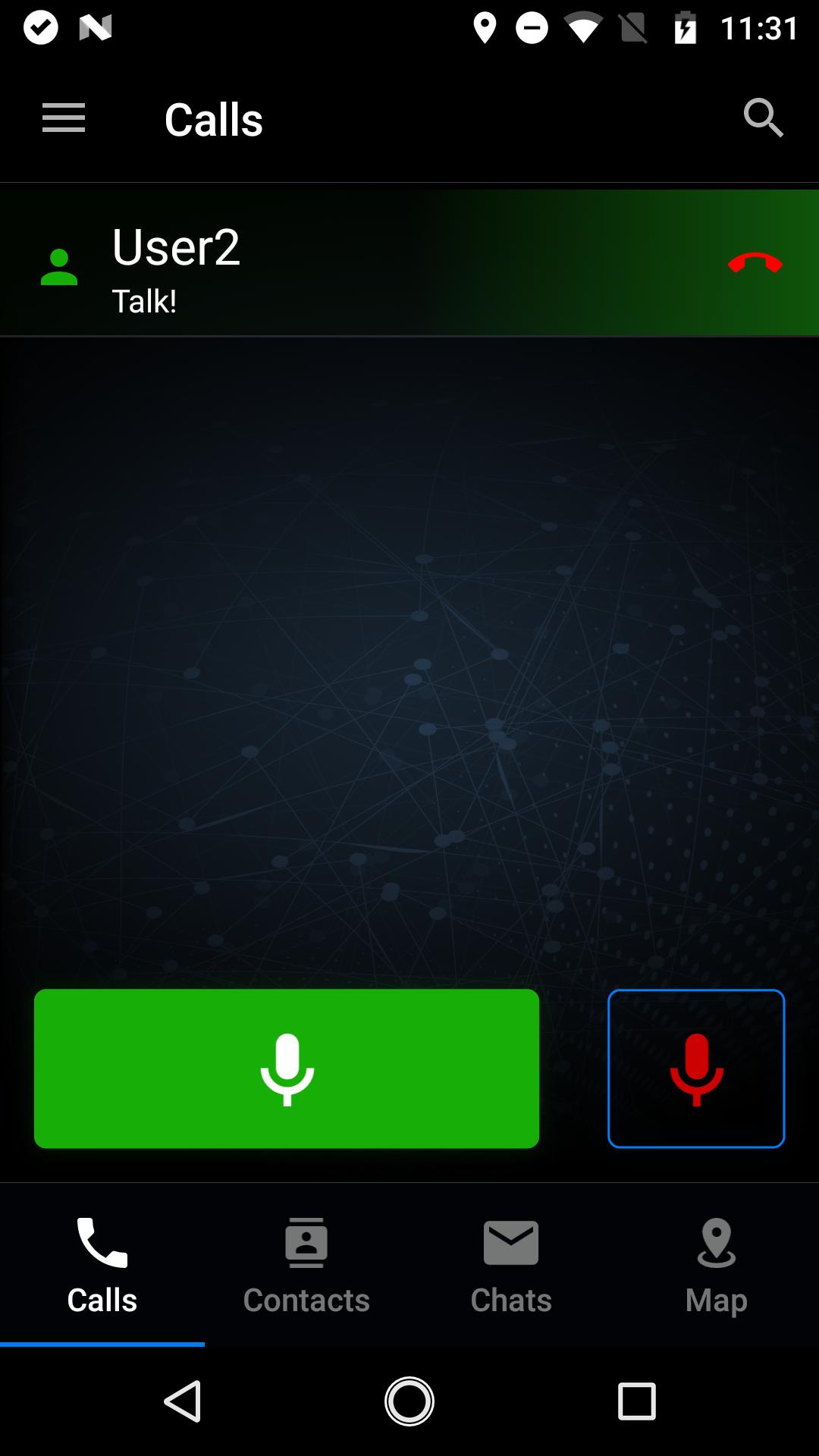Open recent apps with the square button
This screenshot has width=819, height=1456.
pyautogui.click(x=635, y=1401)
